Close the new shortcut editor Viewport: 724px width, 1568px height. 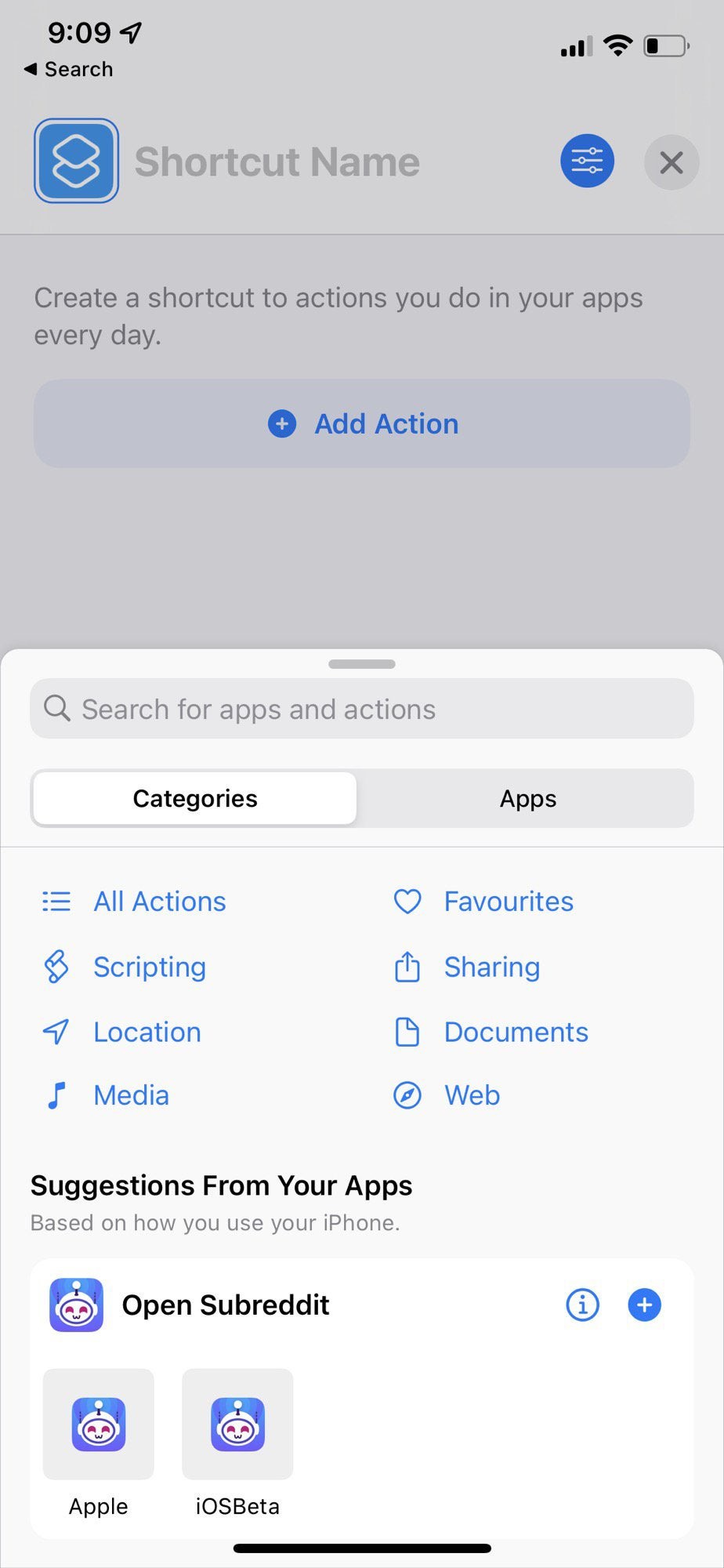671,163
